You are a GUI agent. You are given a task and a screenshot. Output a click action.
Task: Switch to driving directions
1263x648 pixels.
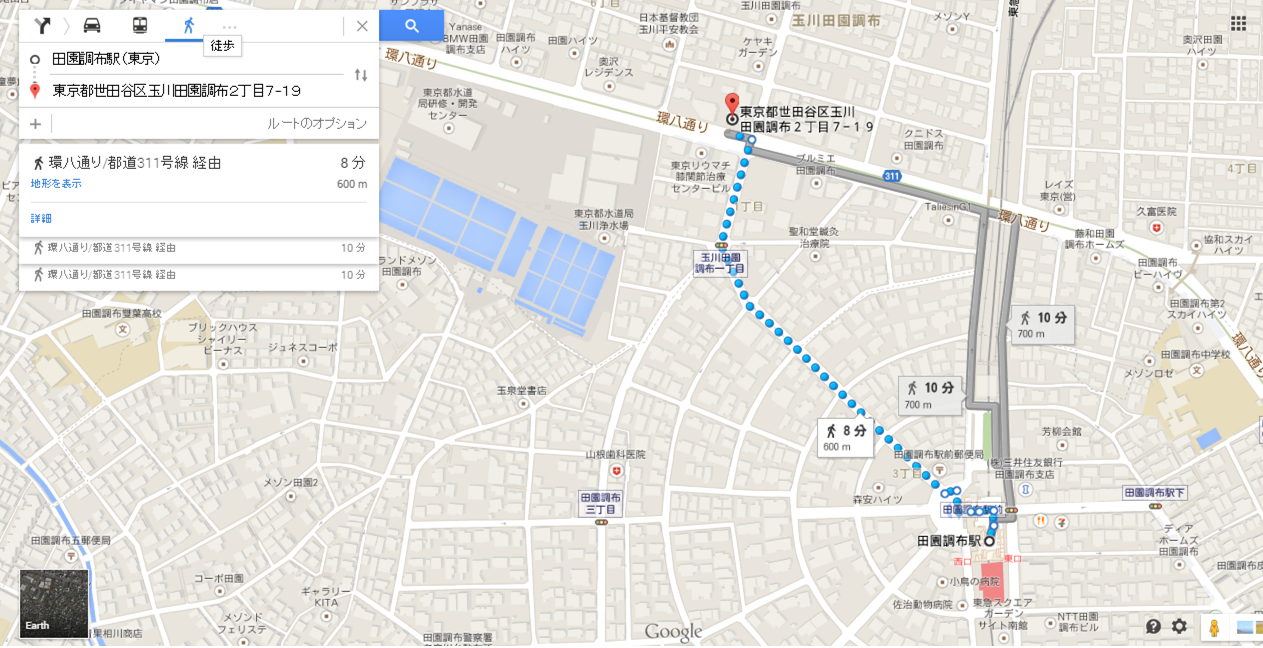coord(92,26)
